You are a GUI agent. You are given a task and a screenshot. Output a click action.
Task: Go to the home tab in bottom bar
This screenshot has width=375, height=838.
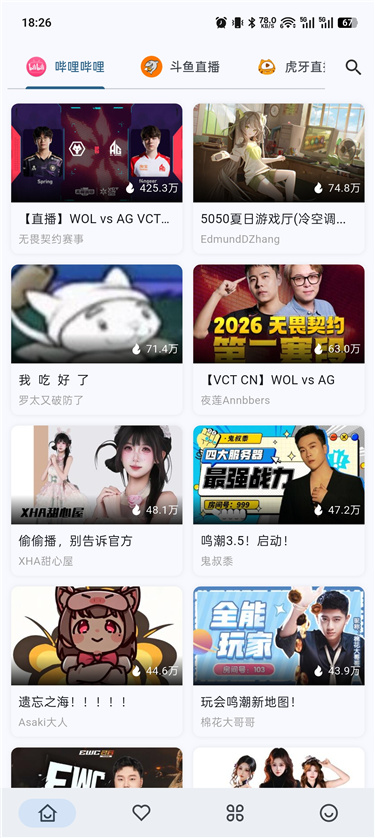(x=47, y=813)
